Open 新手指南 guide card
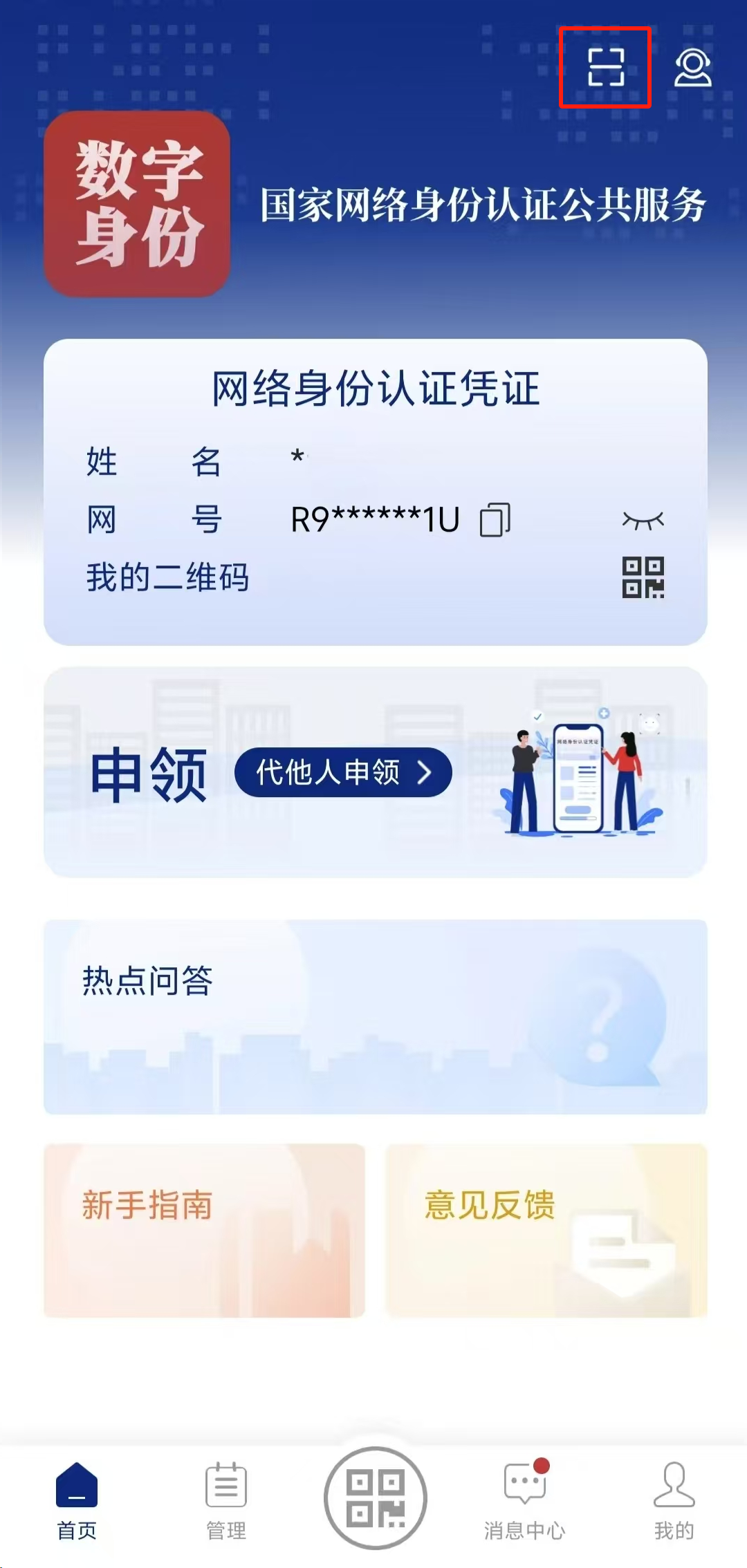This screenshot has height=1568, width=747. 204,1231
